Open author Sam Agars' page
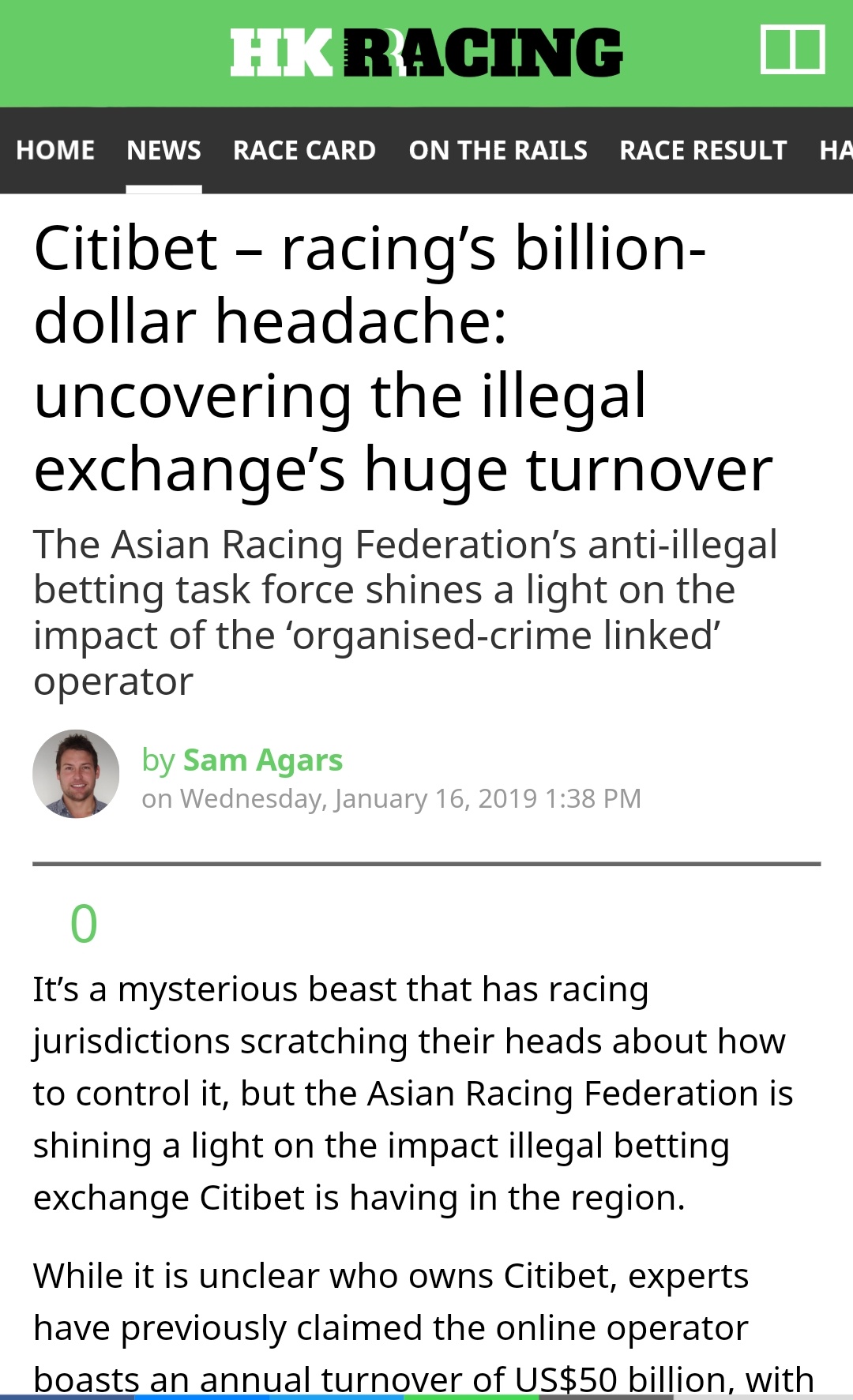Image resolution: width=853 pixels, height=1400 pixels. 262,760
